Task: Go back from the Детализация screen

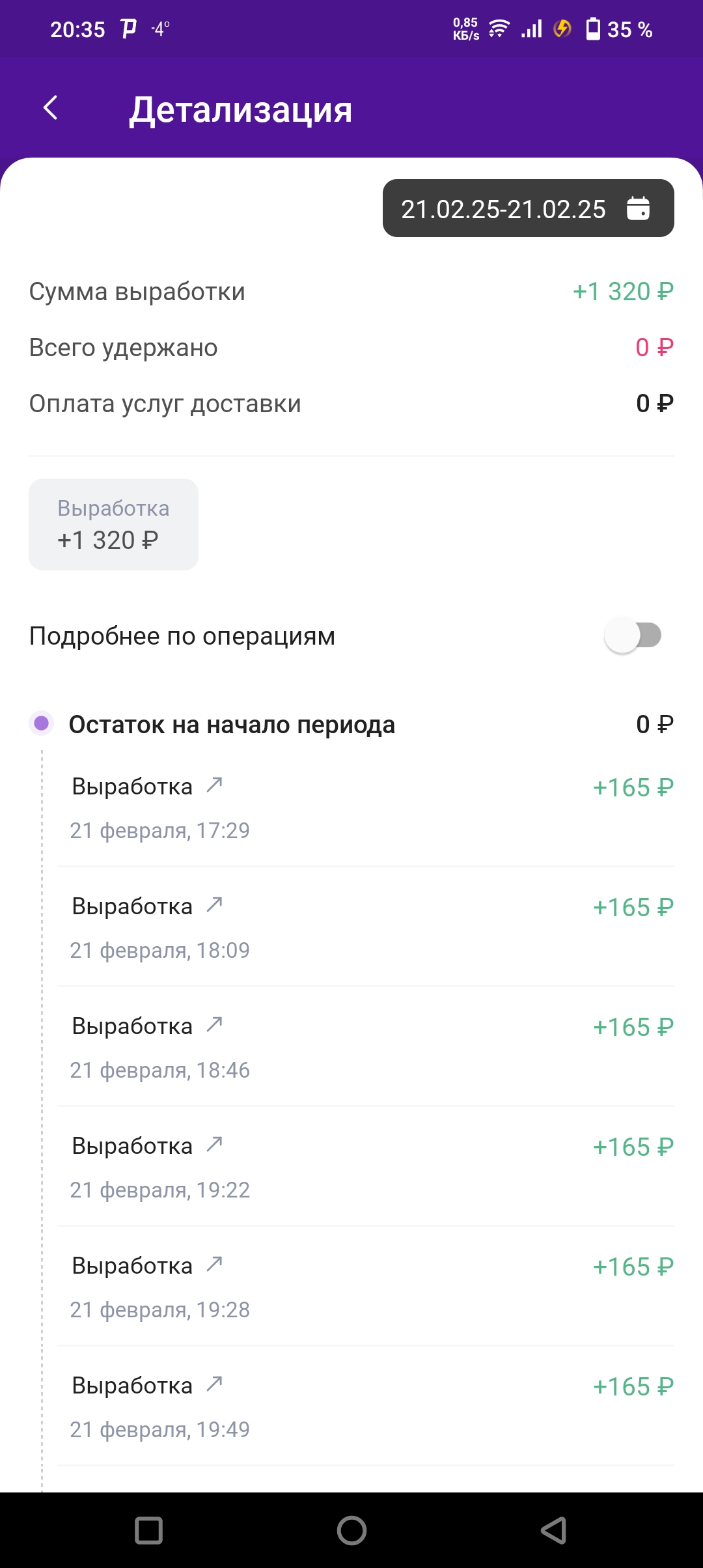Action: pos(51,107)
